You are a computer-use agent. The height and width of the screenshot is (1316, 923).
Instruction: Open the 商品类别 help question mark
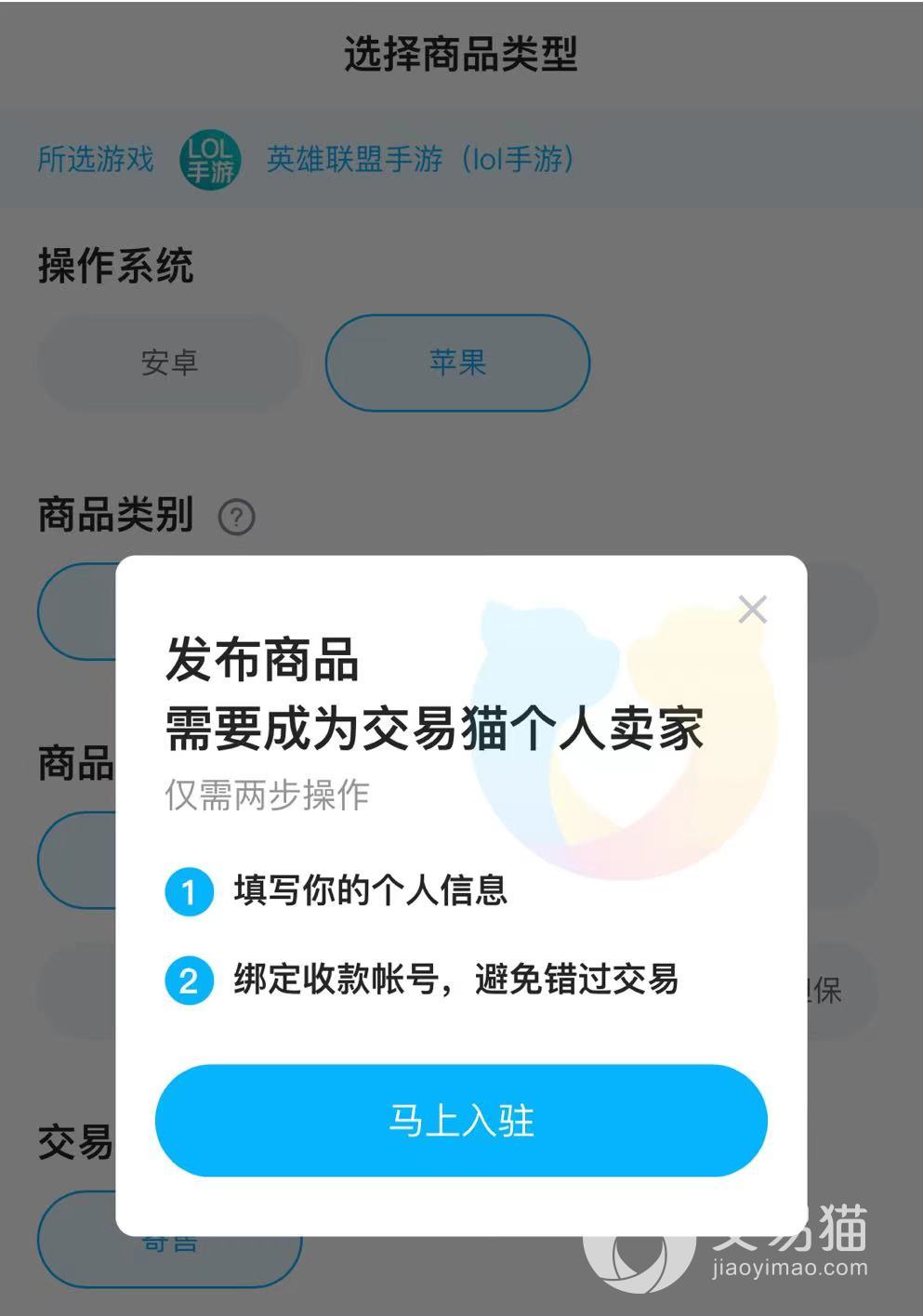pyautogui.click(x=236, y=517)
